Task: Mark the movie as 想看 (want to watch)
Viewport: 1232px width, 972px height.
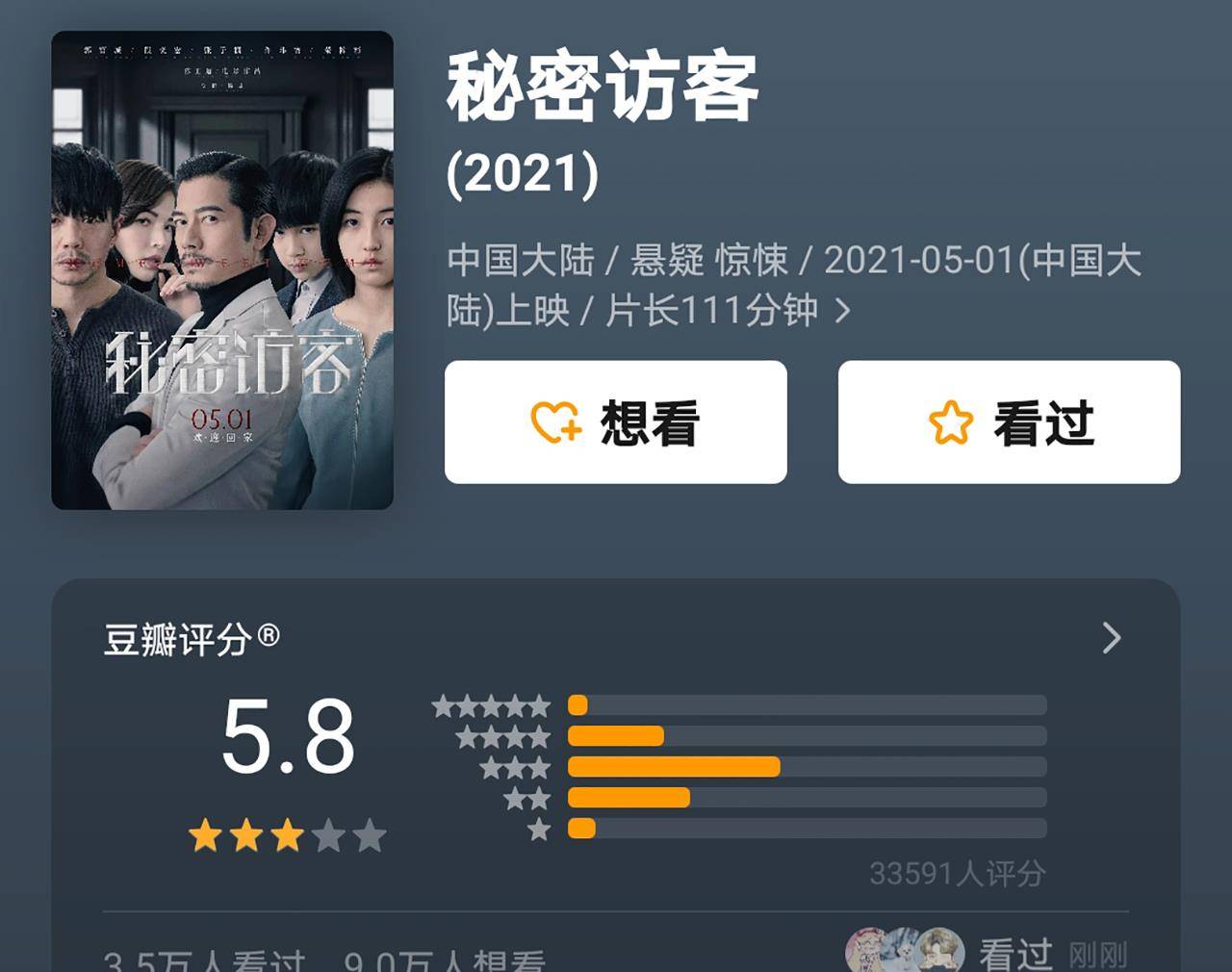Action: click(x=615, y=422)
